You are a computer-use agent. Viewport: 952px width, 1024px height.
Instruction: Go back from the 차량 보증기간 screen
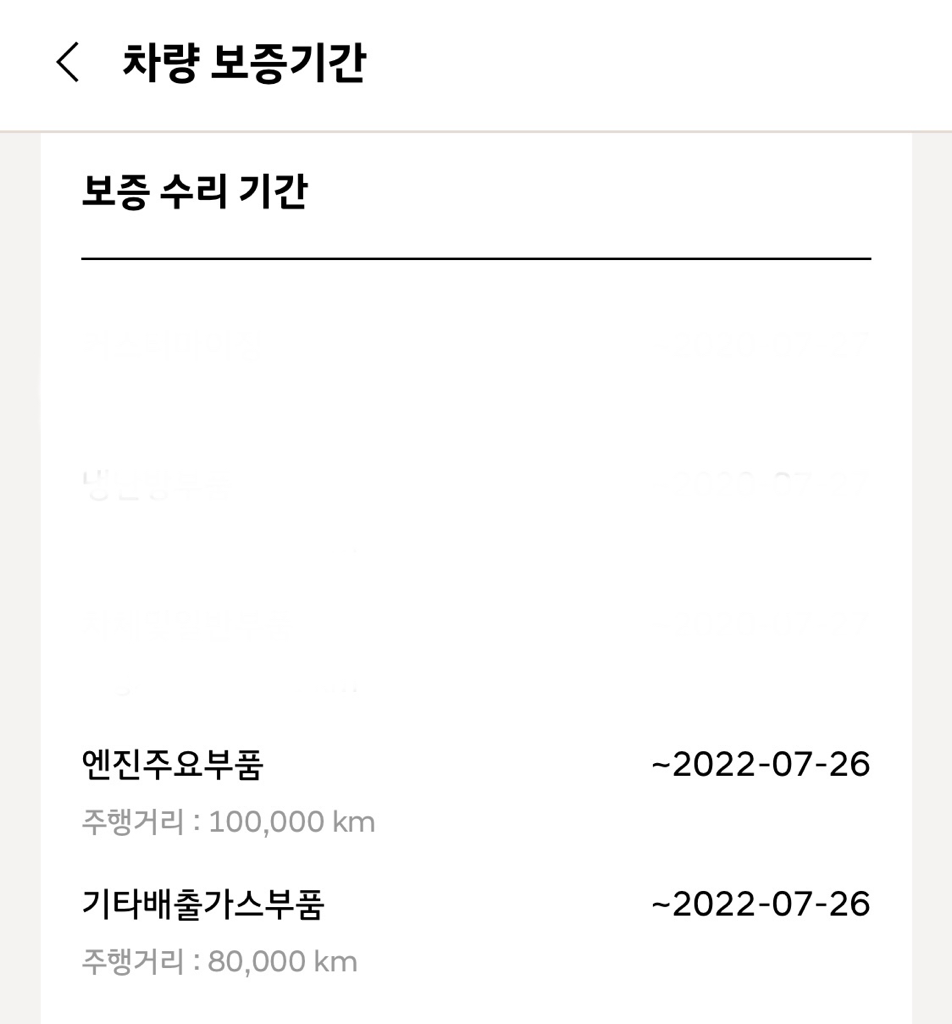(x=67, y=63)
